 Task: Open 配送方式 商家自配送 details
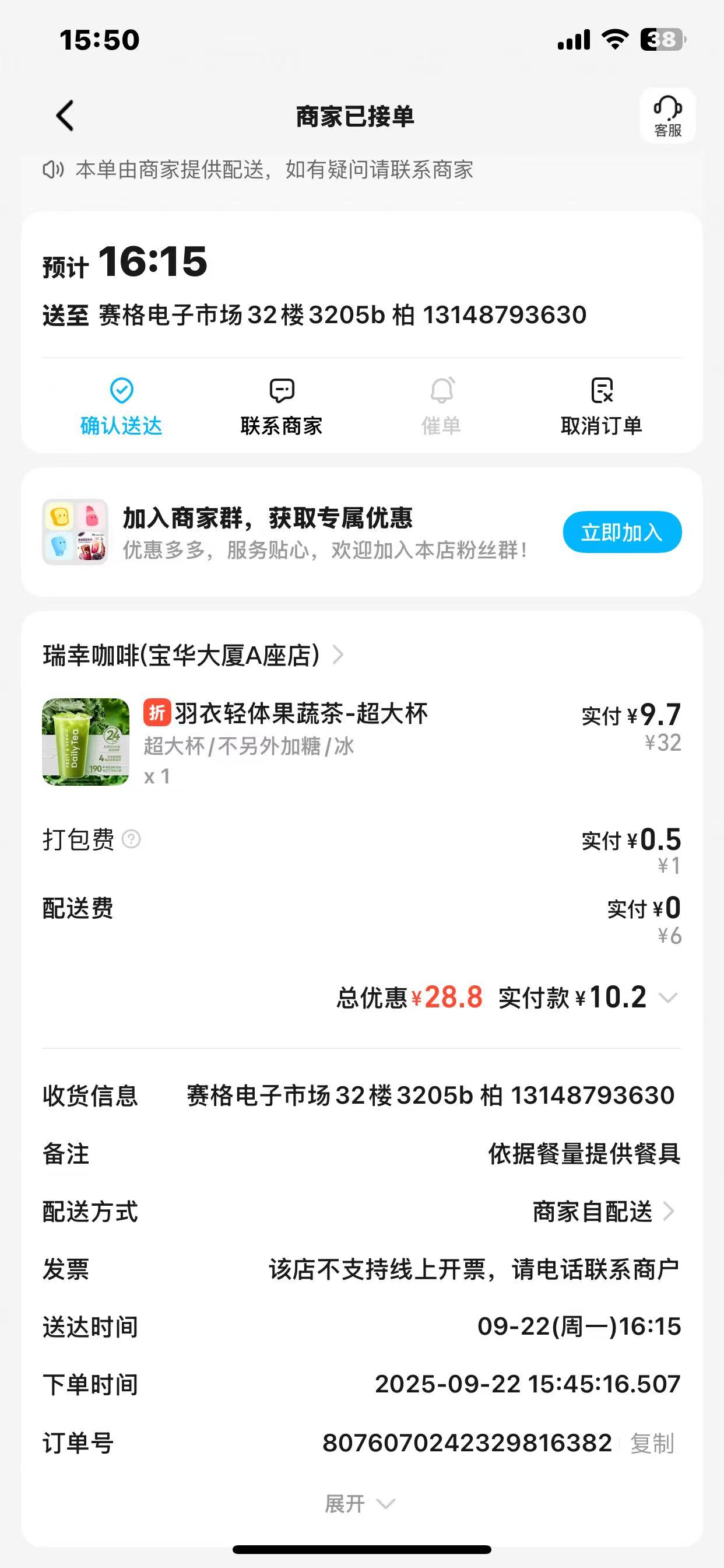click(x=603, y=1212)
